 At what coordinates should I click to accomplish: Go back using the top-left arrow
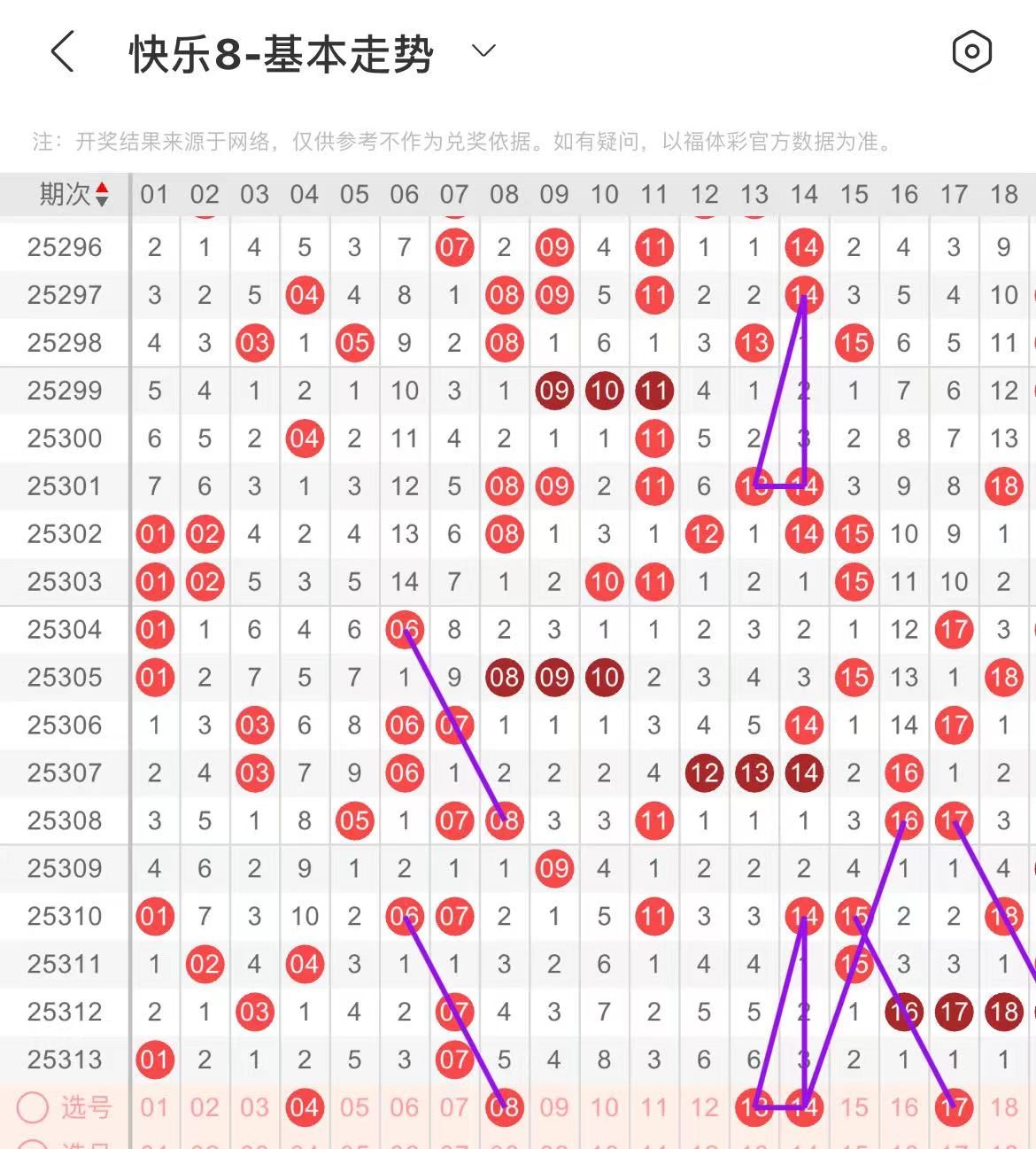click(x=63, y=52)
